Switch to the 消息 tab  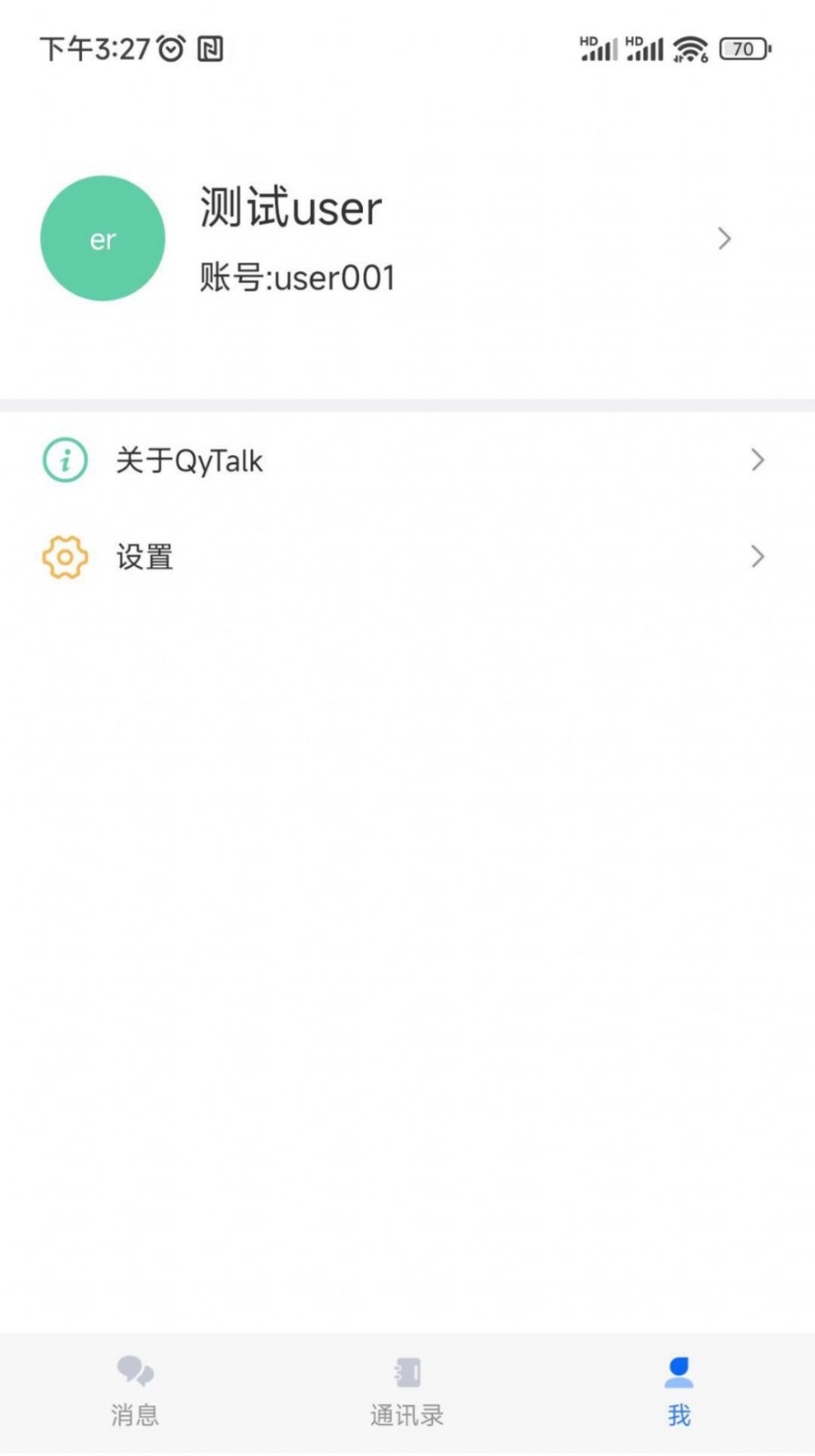[135, 1390]
